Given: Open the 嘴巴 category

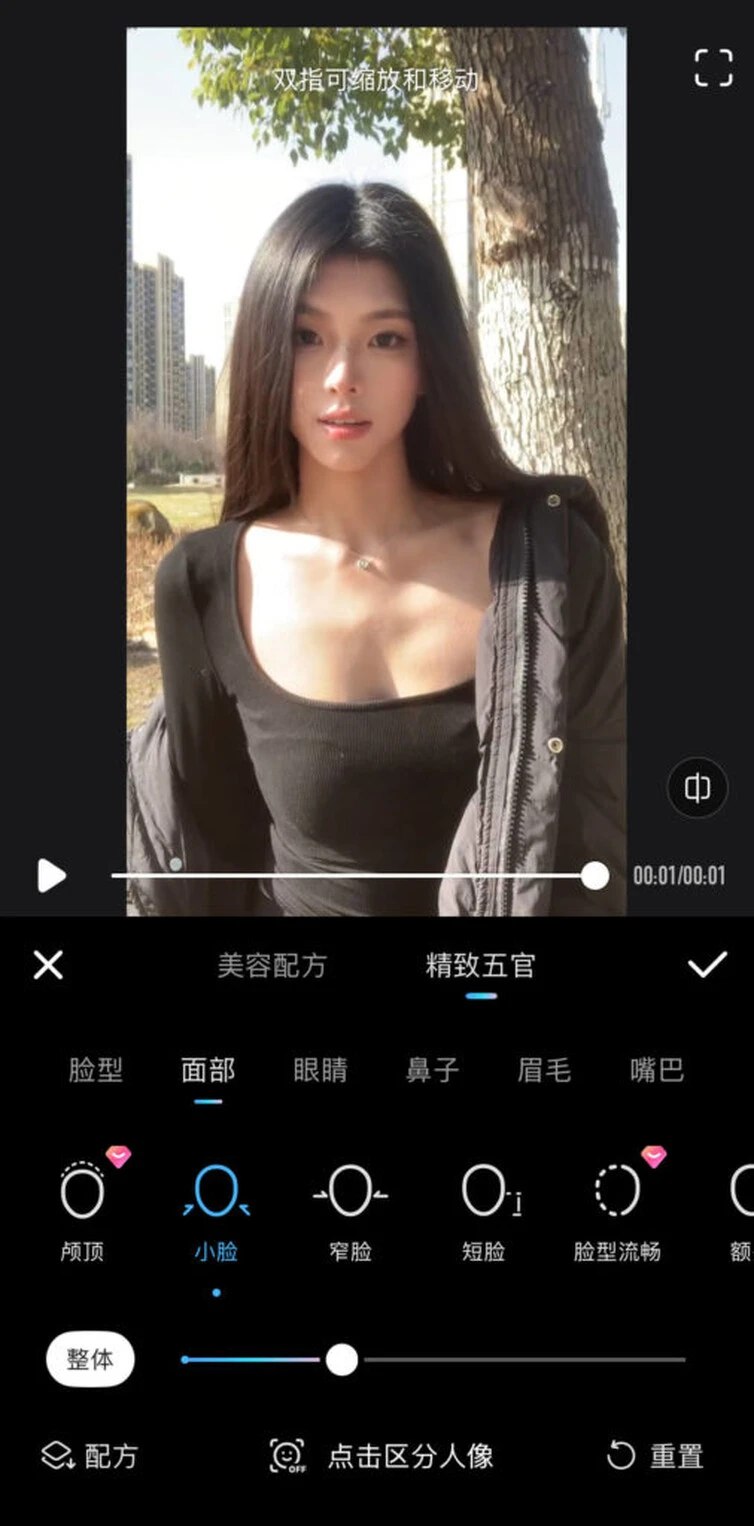Looking at the screenshot, I should [657, 1070].
